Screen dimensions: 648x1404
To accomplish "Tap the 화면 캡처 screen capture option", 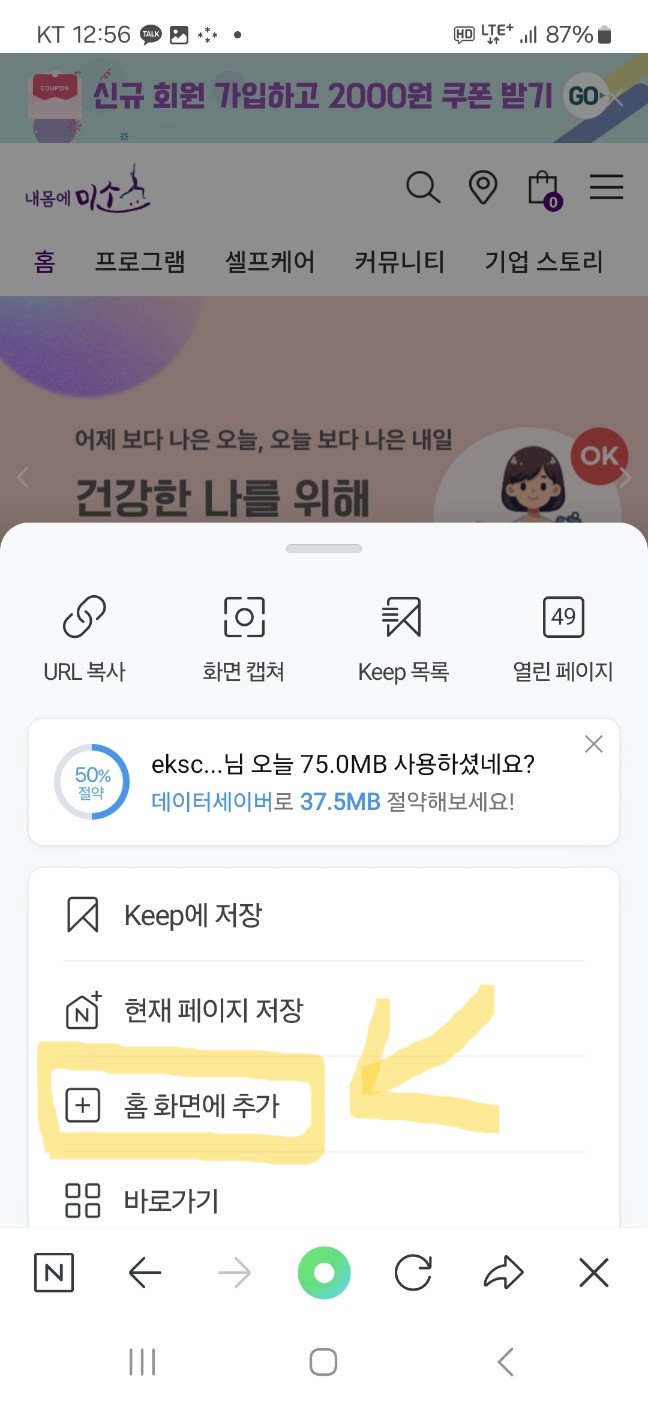I will [244, 636].
